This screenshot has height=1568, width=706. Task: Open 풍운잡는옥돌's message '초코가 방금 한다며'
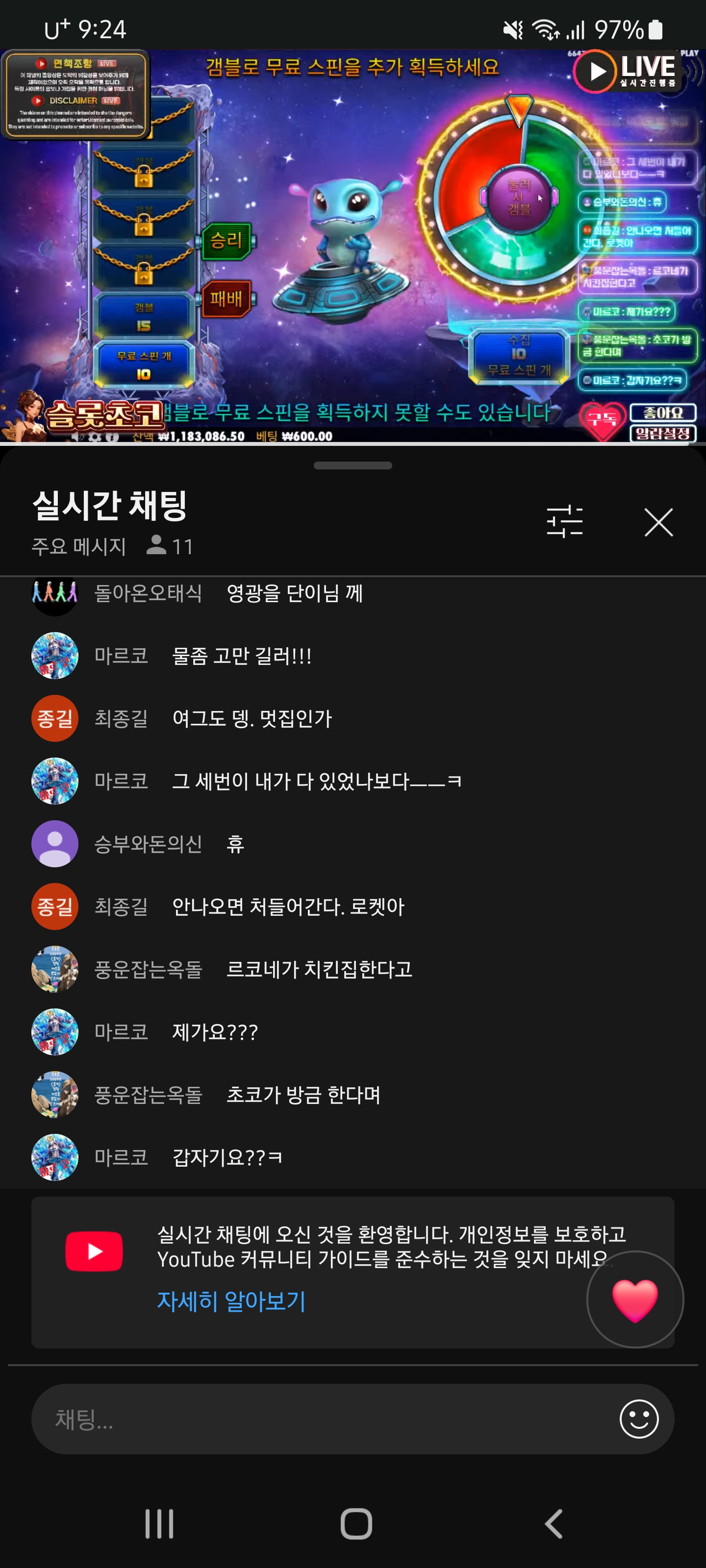(303, 1095)
